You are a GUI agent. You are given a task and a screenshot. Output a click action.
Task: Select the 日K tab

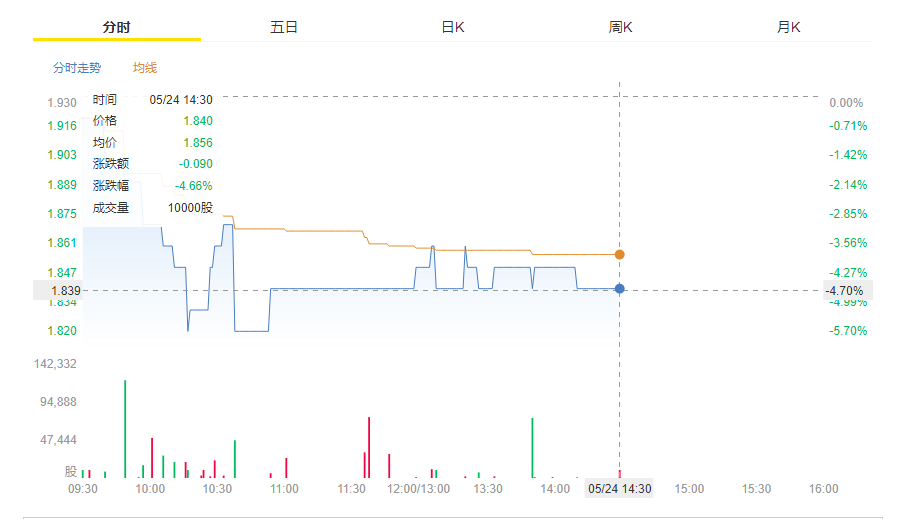tap(453, 27)
